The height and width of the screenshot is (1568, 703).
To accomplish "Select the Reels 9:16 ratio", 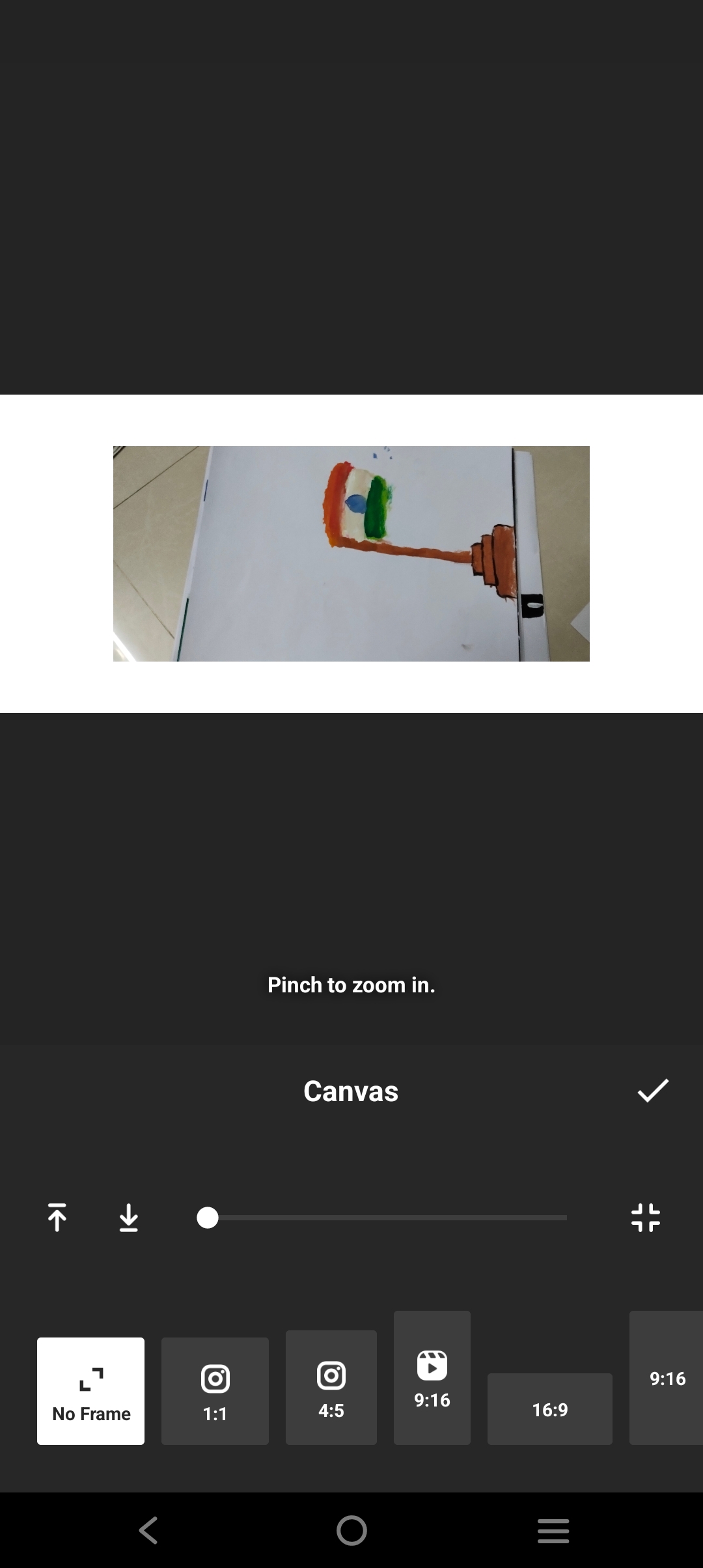I will point(432,1378).
